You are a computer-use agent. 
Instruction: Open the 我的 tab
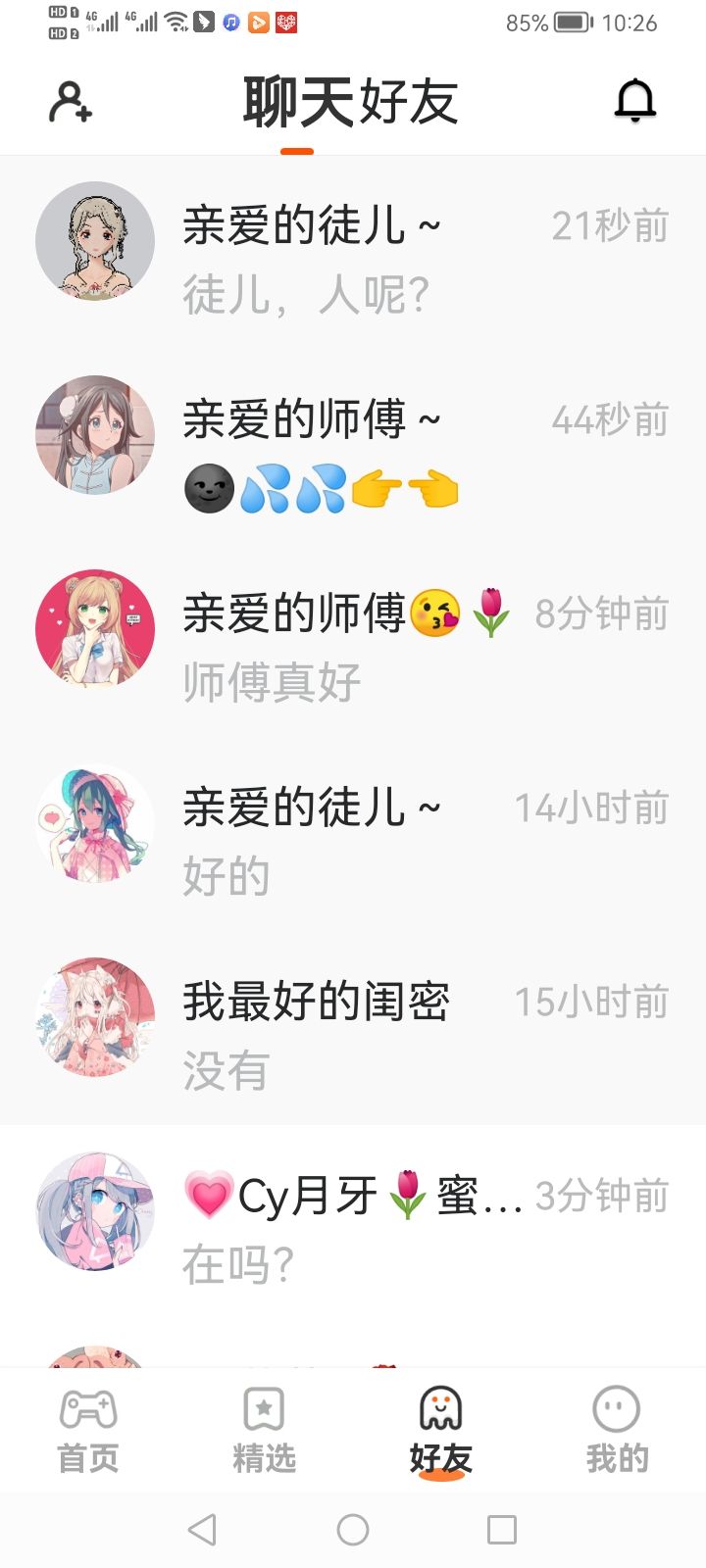point(617,1431)
